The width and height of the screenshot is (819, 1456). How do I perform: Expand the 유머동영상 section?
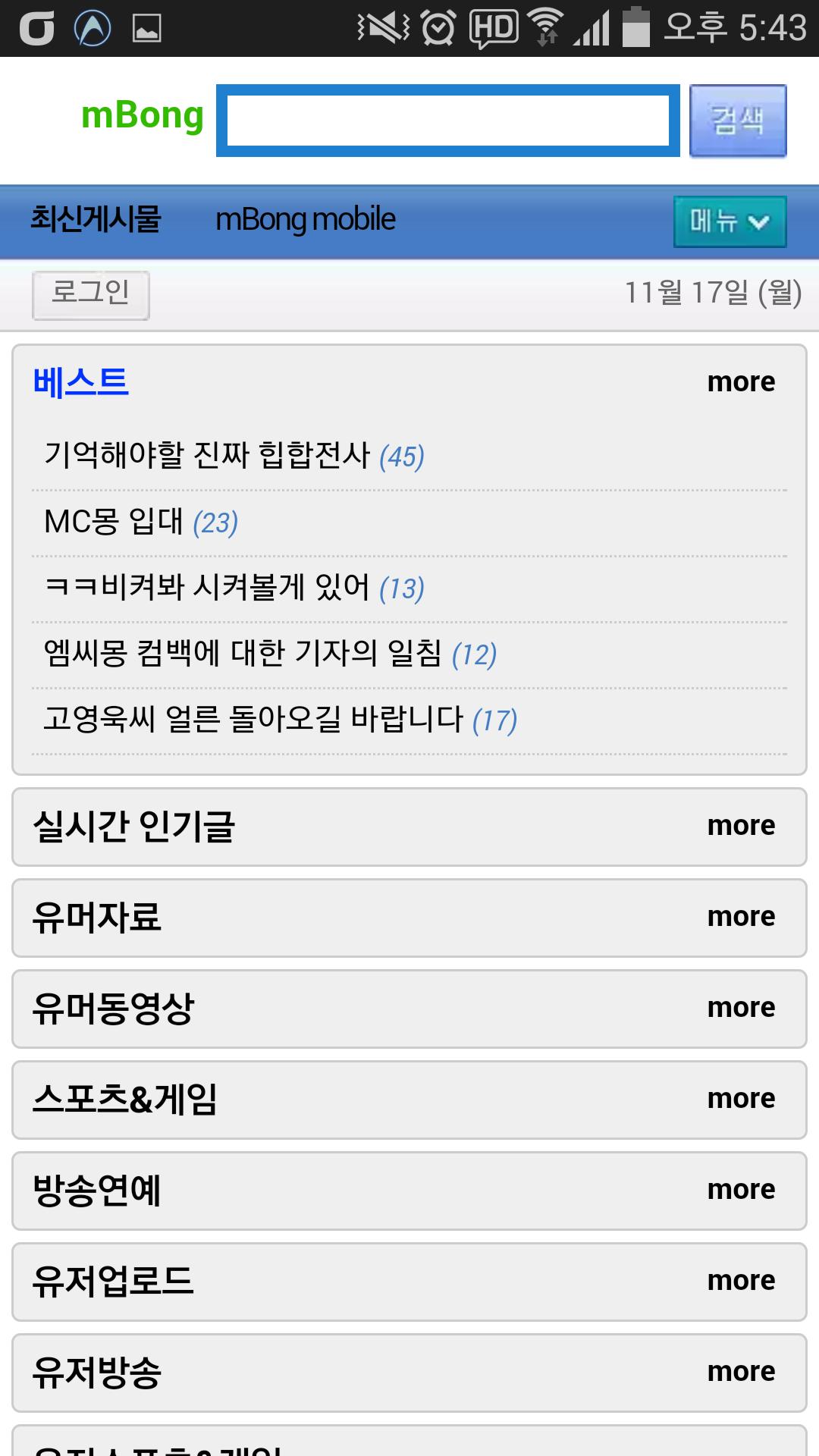[113, 1009]
